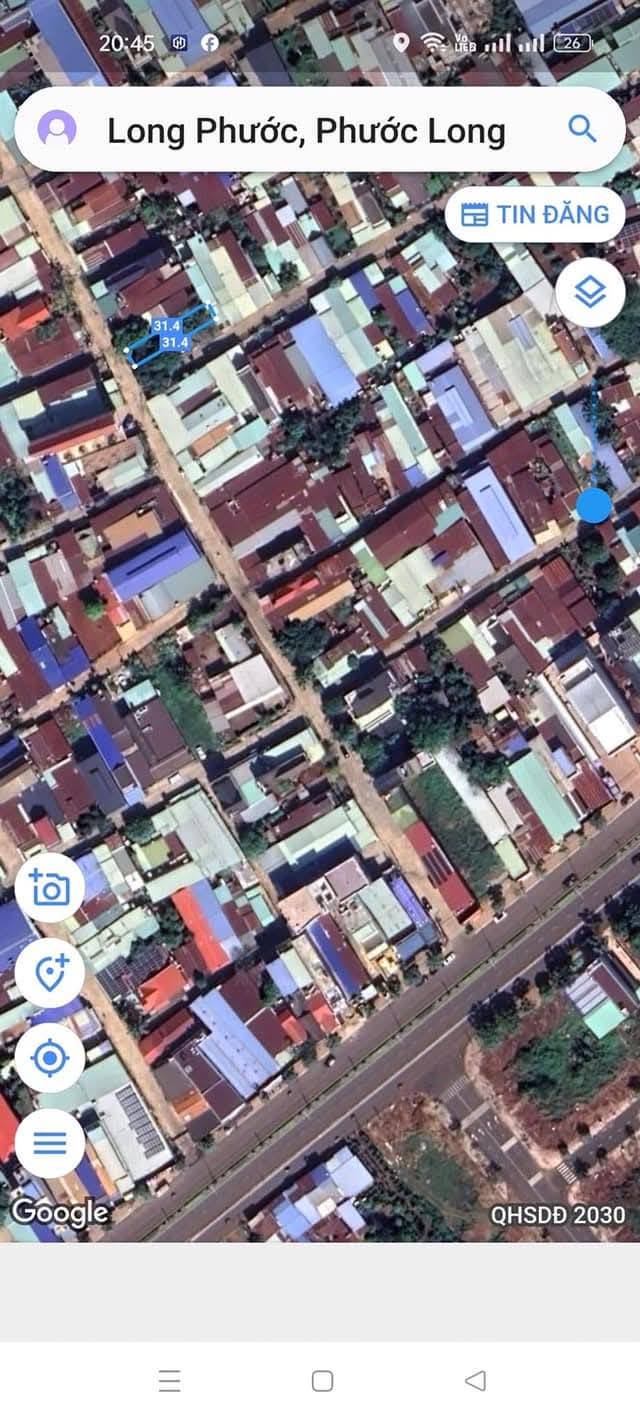Image resolution: width=640 pixels, height=1420 pixels.
Task: Tap the search magnifier icon
Action: 582,129
